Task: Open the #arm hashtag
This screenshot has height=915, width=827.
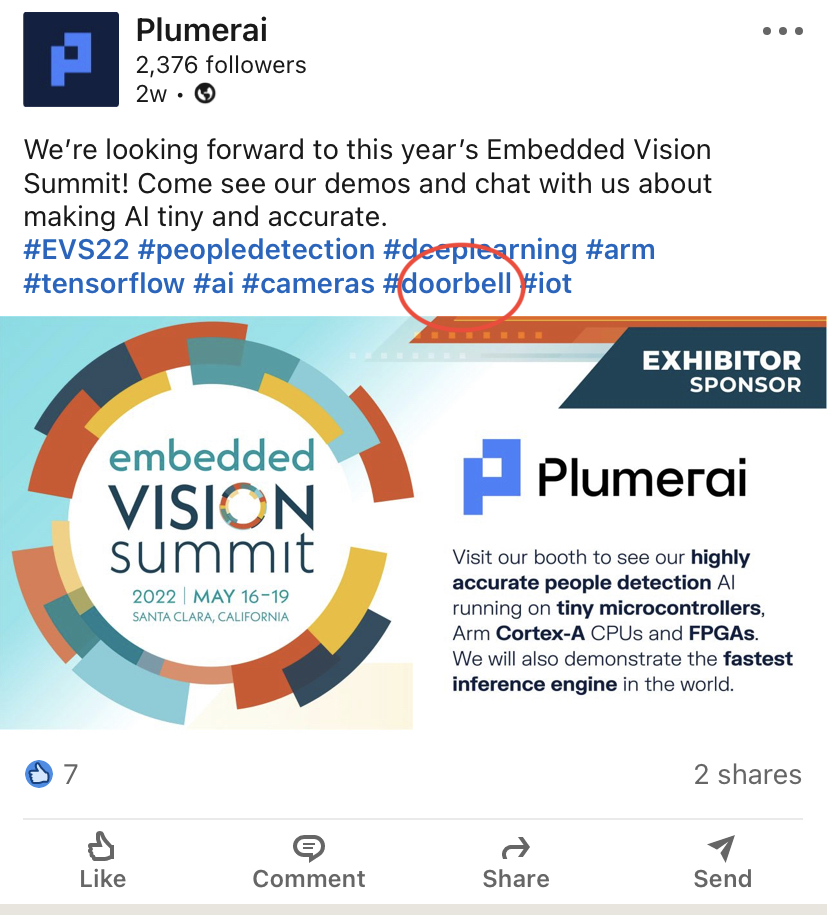Action: click(620, 249)
